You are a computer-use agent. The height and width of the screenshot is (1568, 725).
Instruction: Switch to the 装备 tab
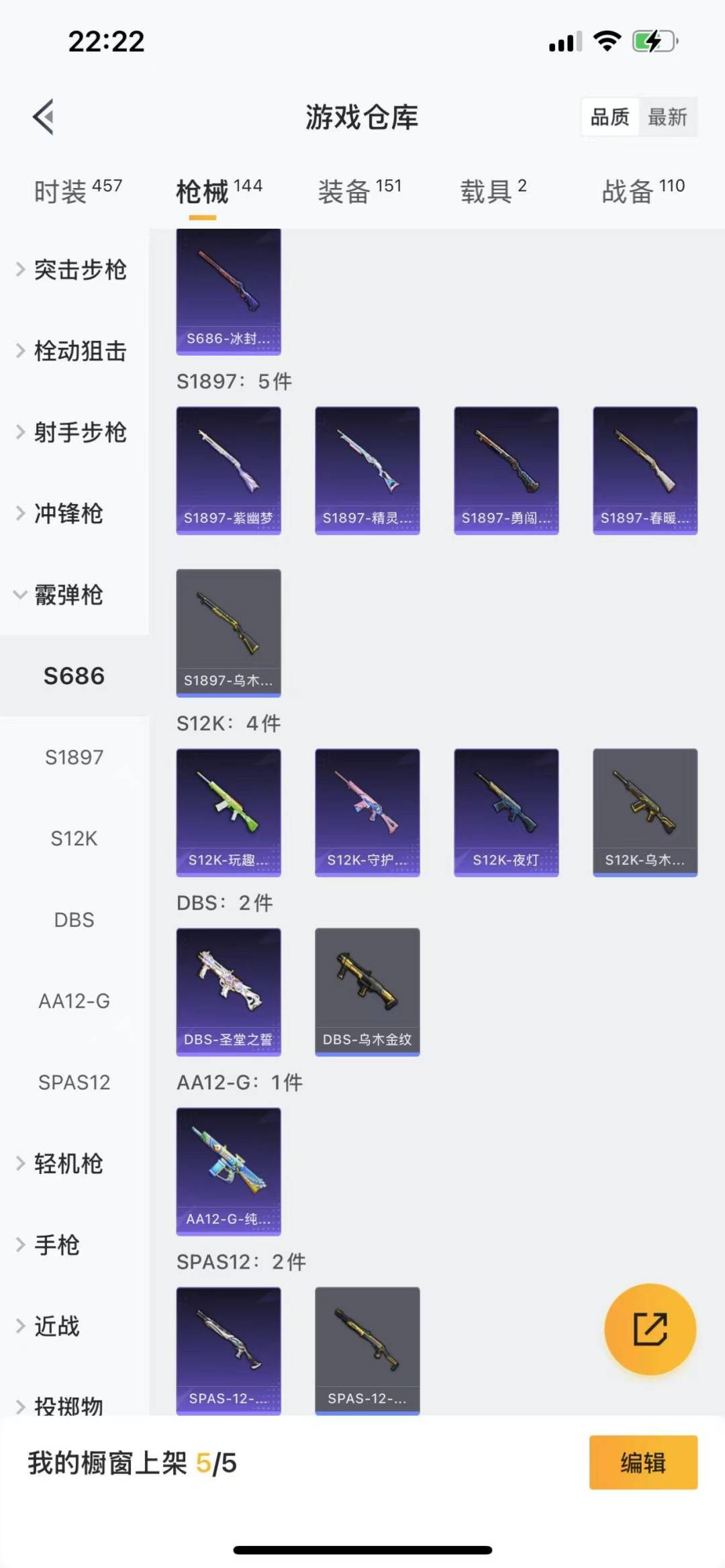point(359,191)
